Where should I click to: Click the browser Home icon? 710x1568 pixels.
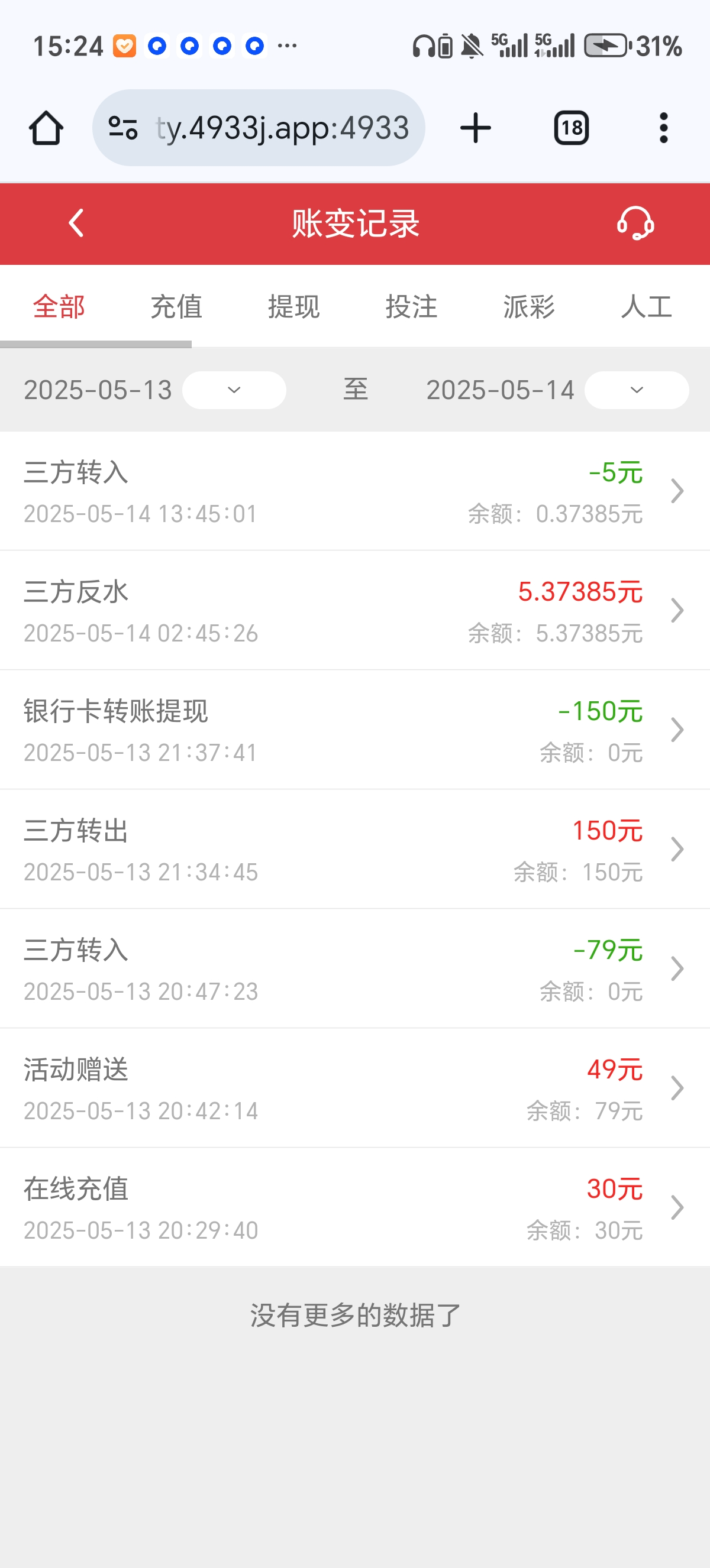coord(46,127)
